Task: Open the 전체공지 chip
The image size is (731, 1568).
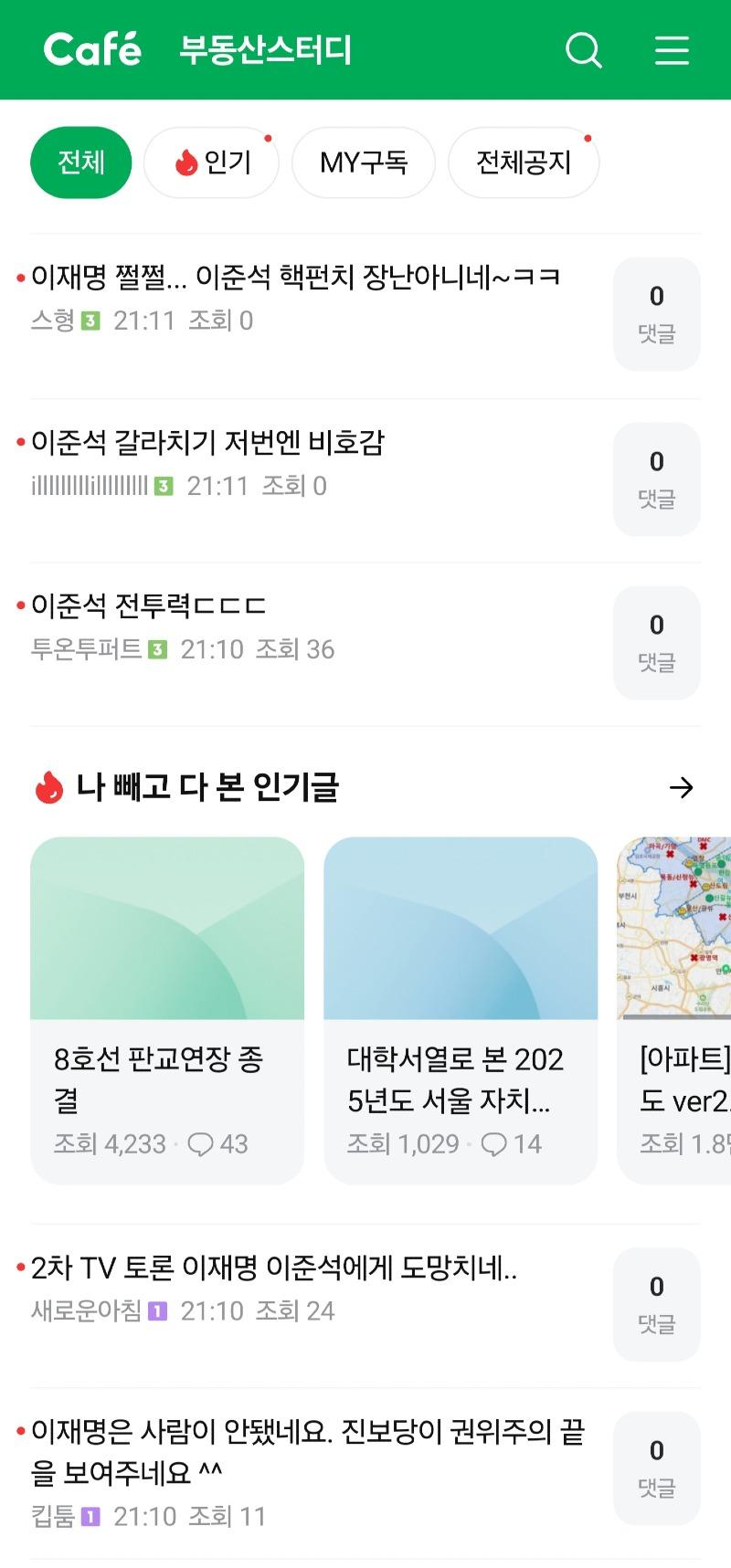Action: pos(523,163)
